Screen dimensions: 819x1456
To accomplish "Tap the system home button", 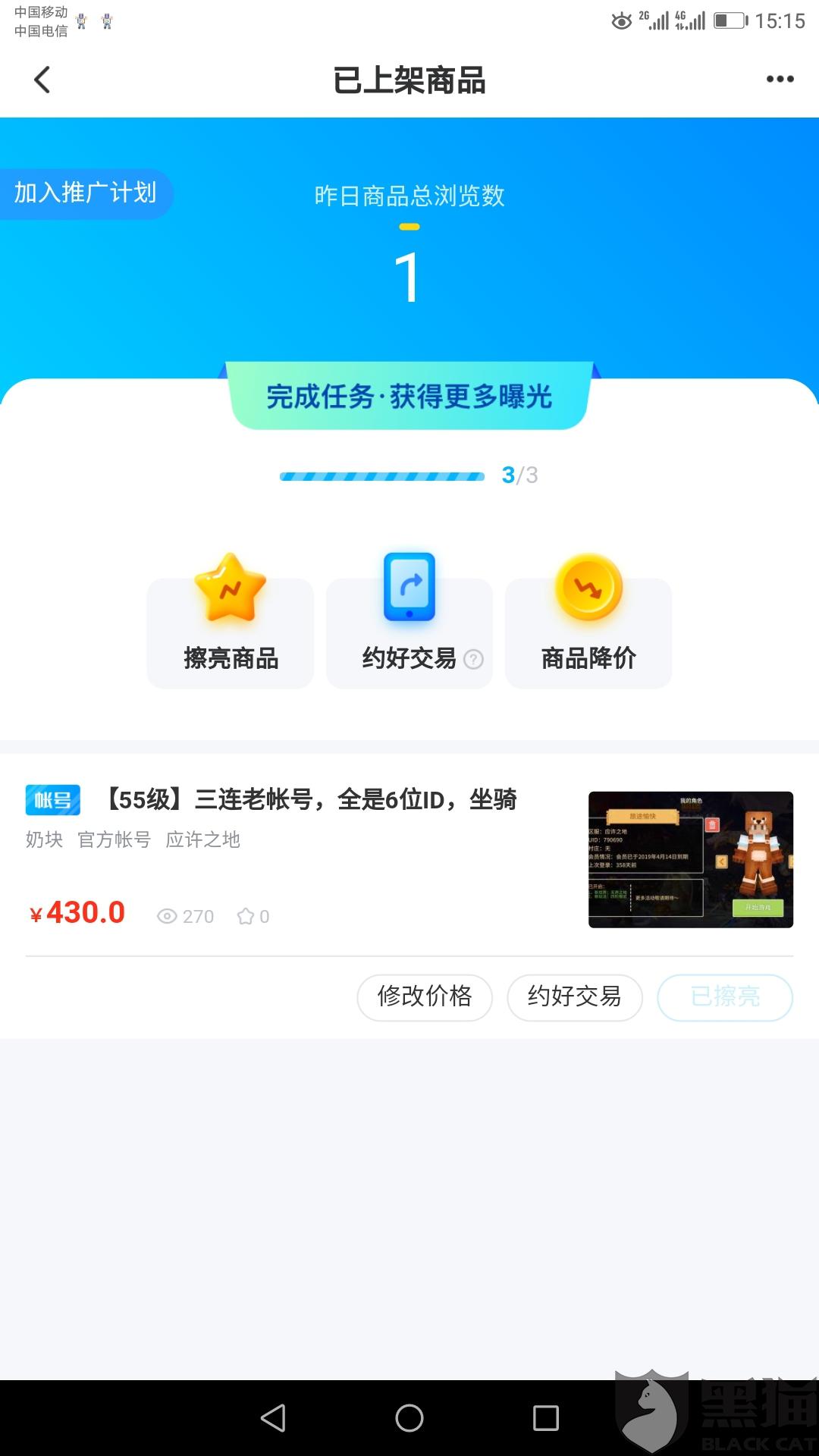I will 409,1417.
